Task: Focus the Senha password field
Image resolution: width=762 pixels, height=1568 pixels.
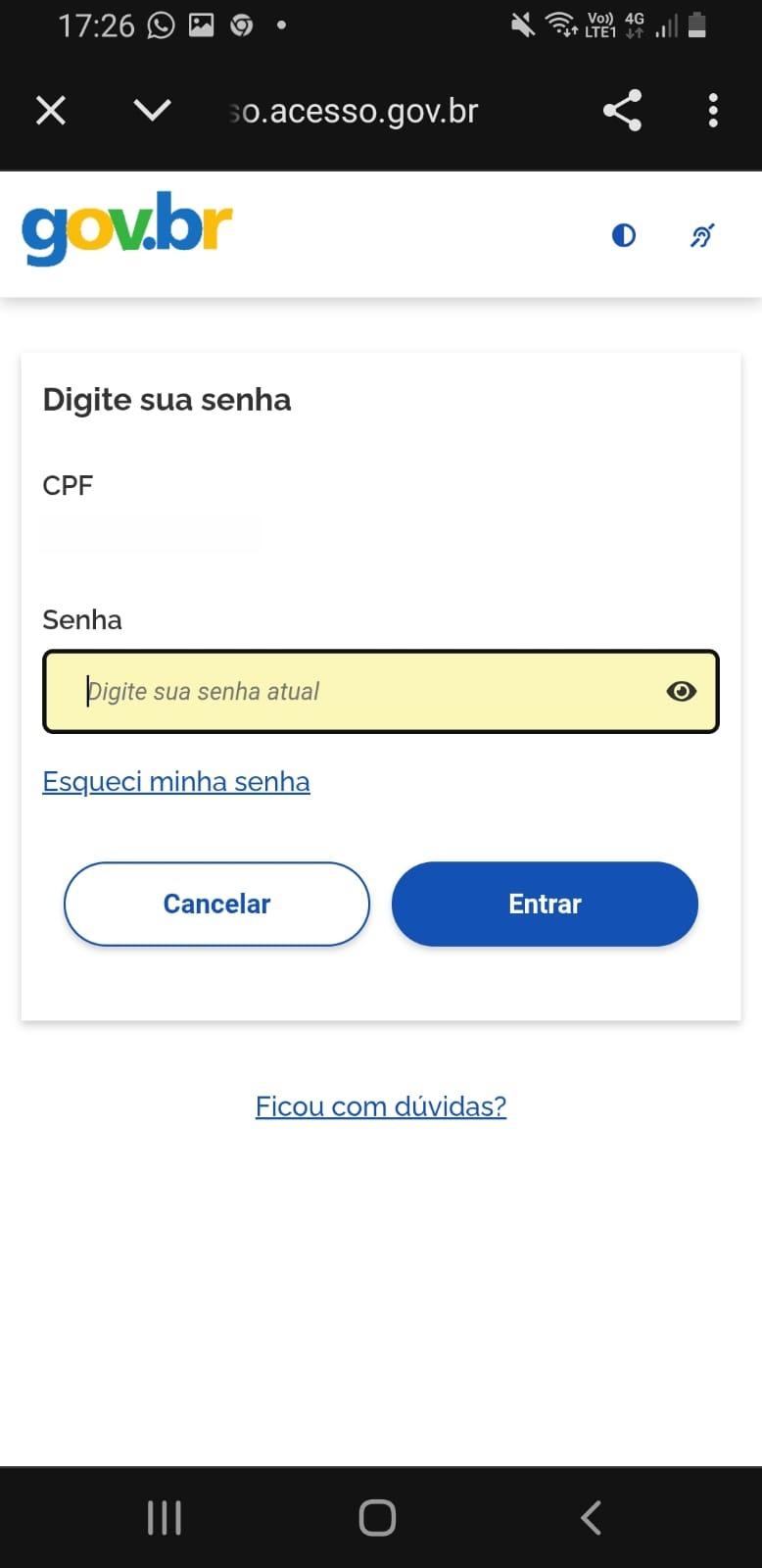Action: [x=362, y=692]
